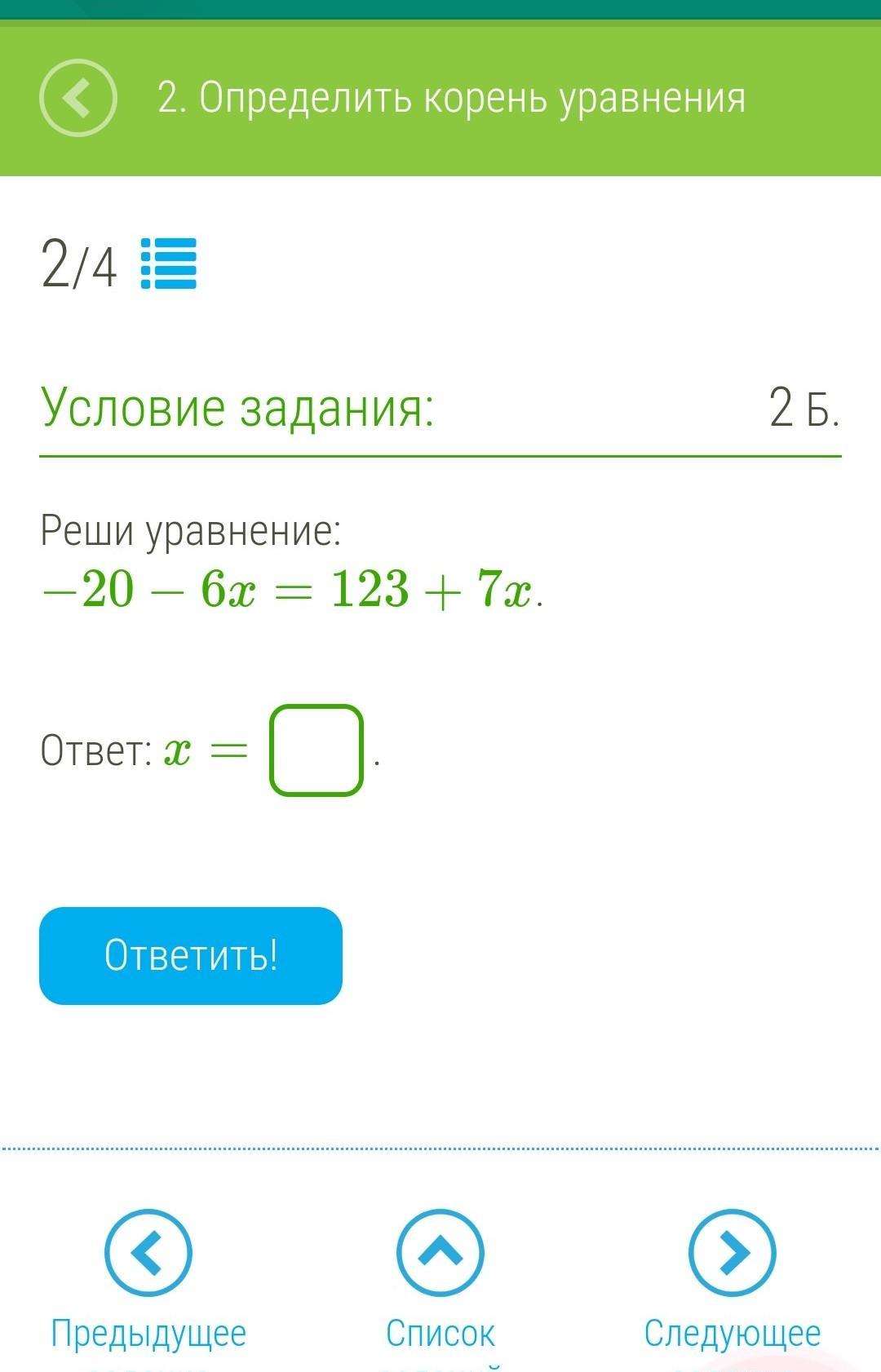881x1372 pixels.
Task: Submit with the Ответить! button
Action: click(191, 955)
